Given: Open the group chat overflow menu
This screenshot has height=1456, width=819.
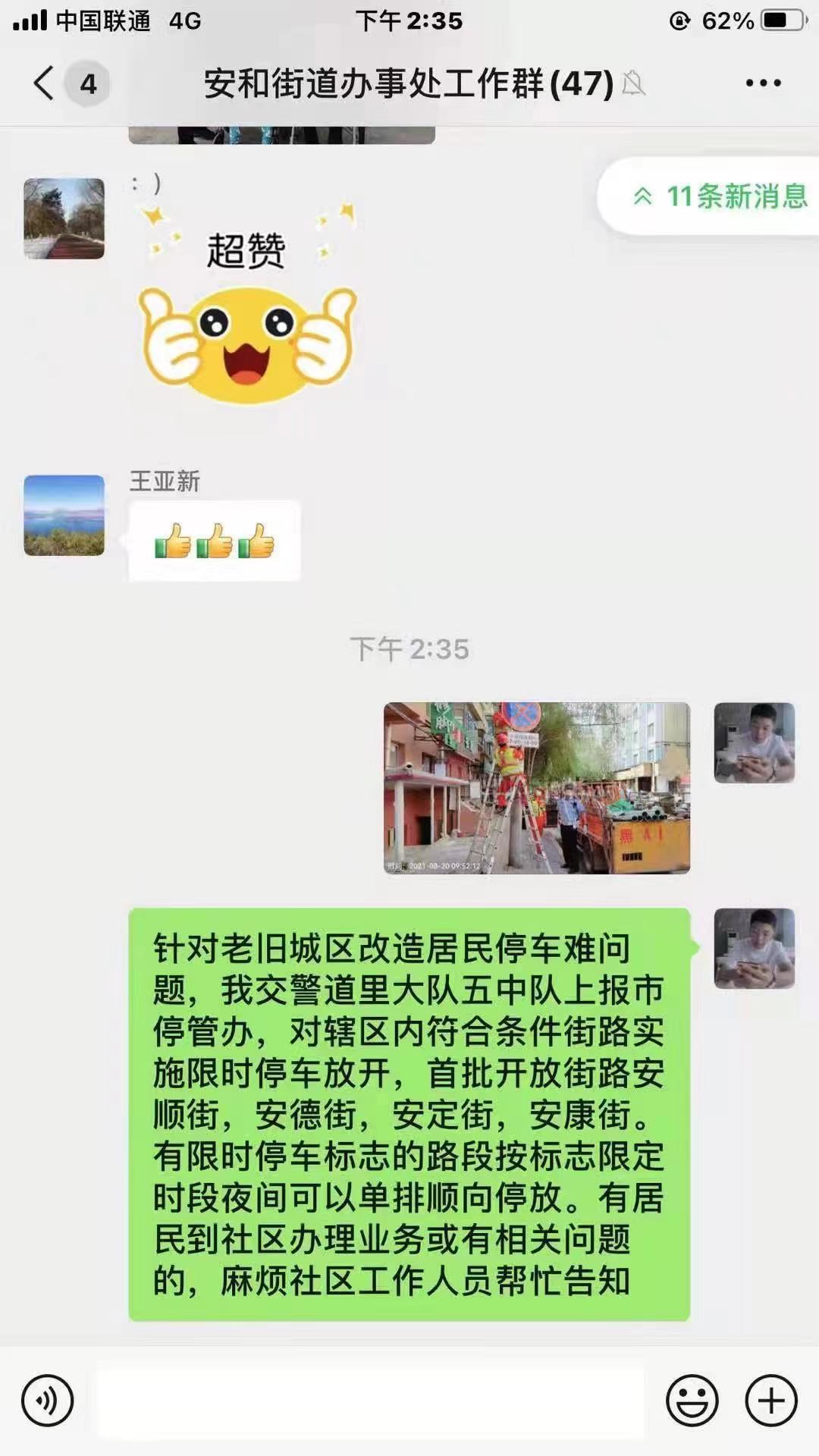Looking at the screenshot, I should click(x=763, y=83).
